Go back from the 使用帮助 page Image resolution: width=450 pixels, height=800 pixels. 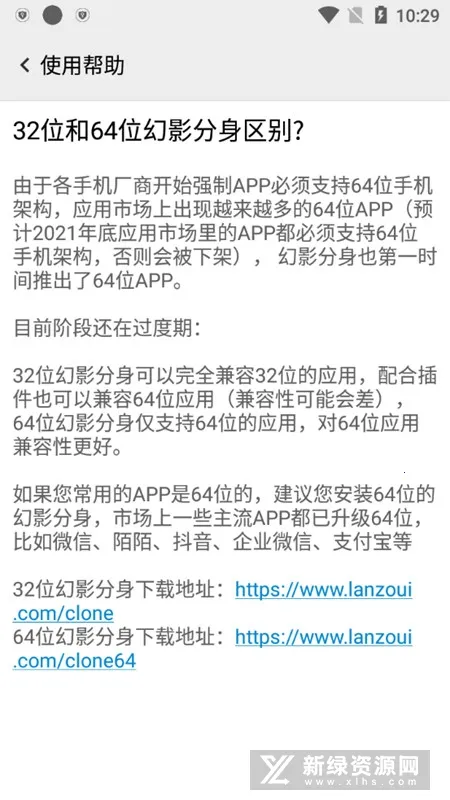24,65
